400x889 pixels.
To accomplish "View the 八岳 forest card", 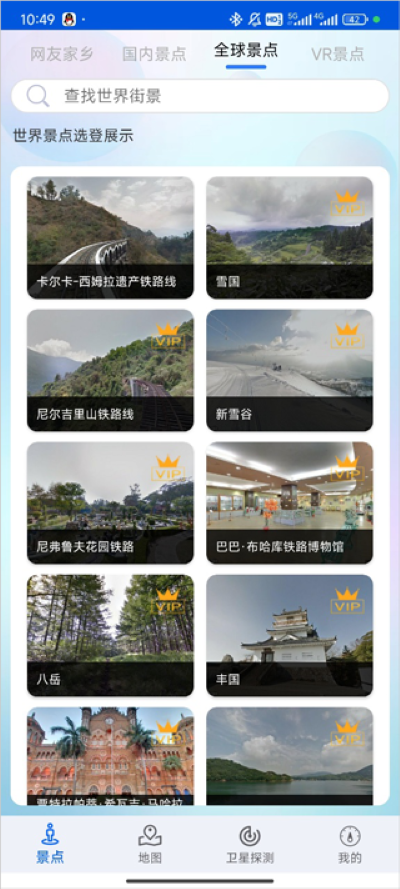I will (x=110, y=636).
